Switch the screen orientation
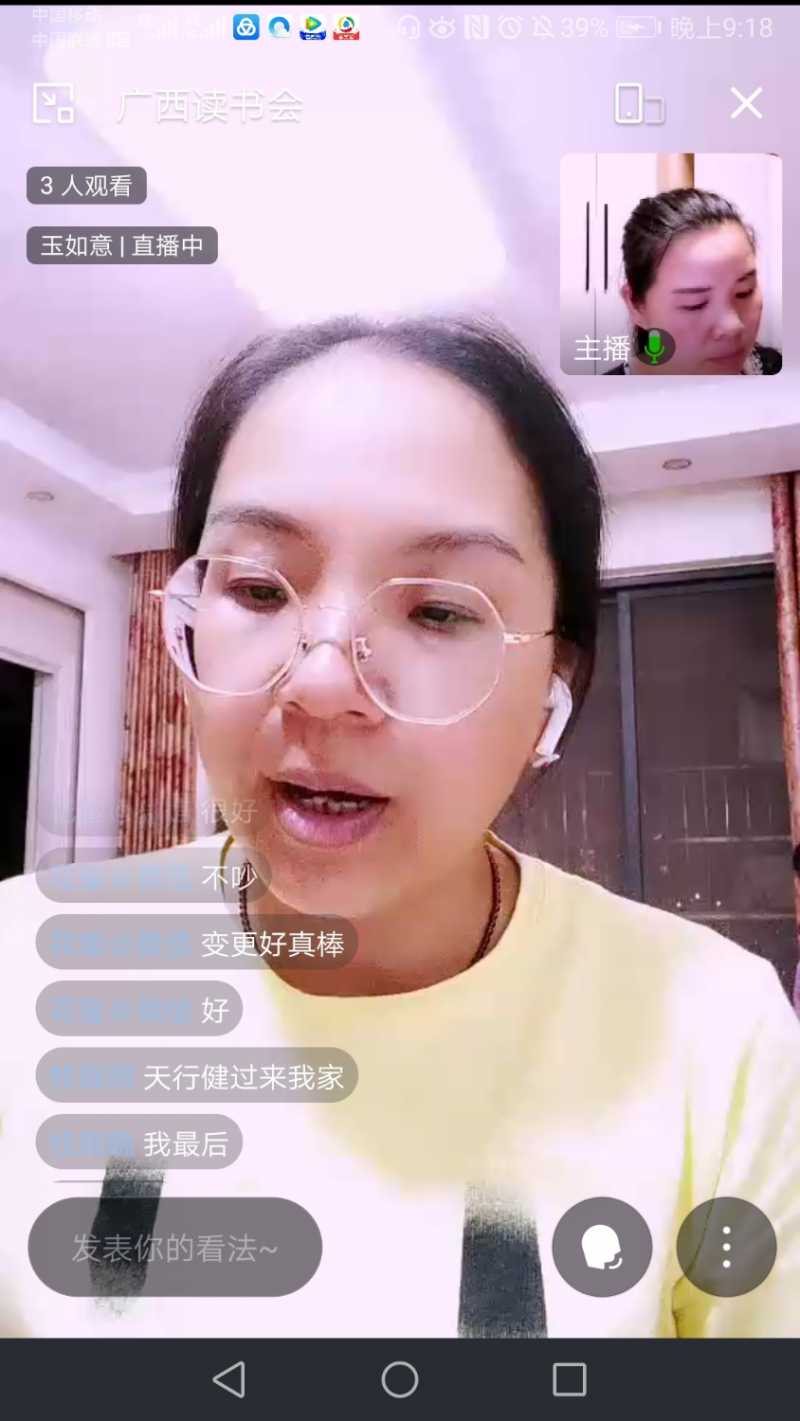 639,104
